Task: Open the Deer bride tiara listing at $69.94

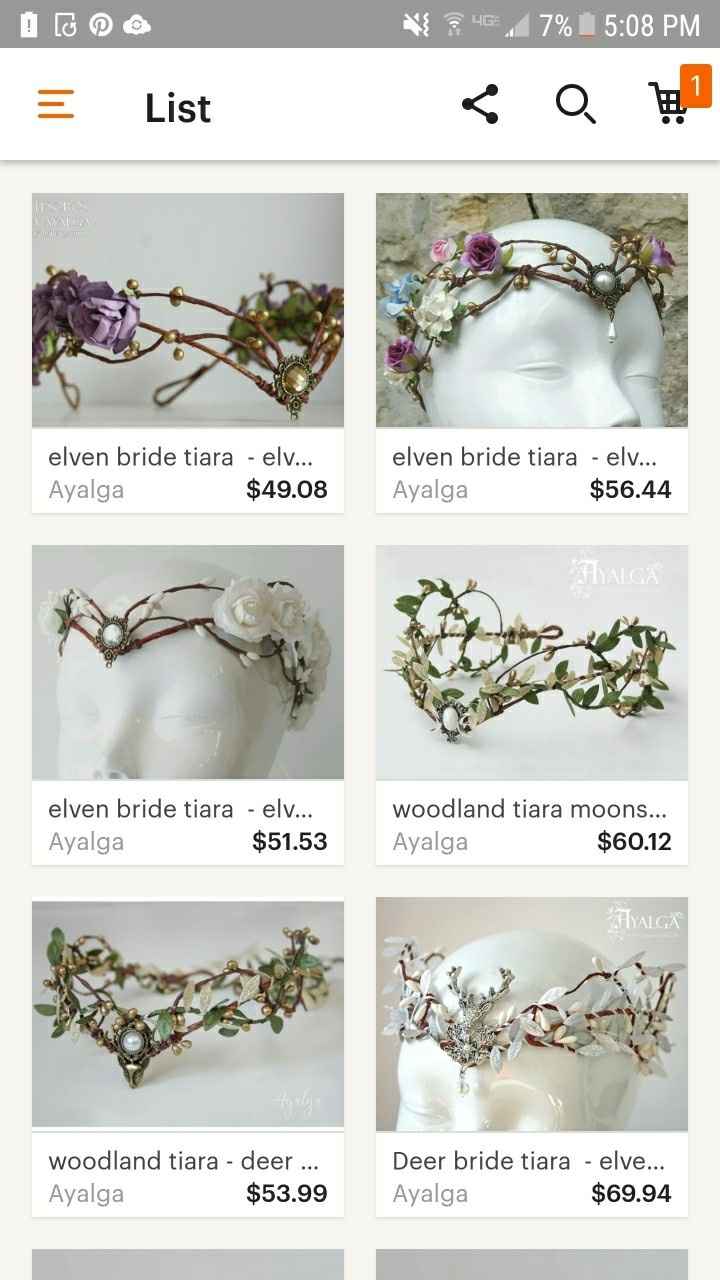Action: click(531, 1013)
